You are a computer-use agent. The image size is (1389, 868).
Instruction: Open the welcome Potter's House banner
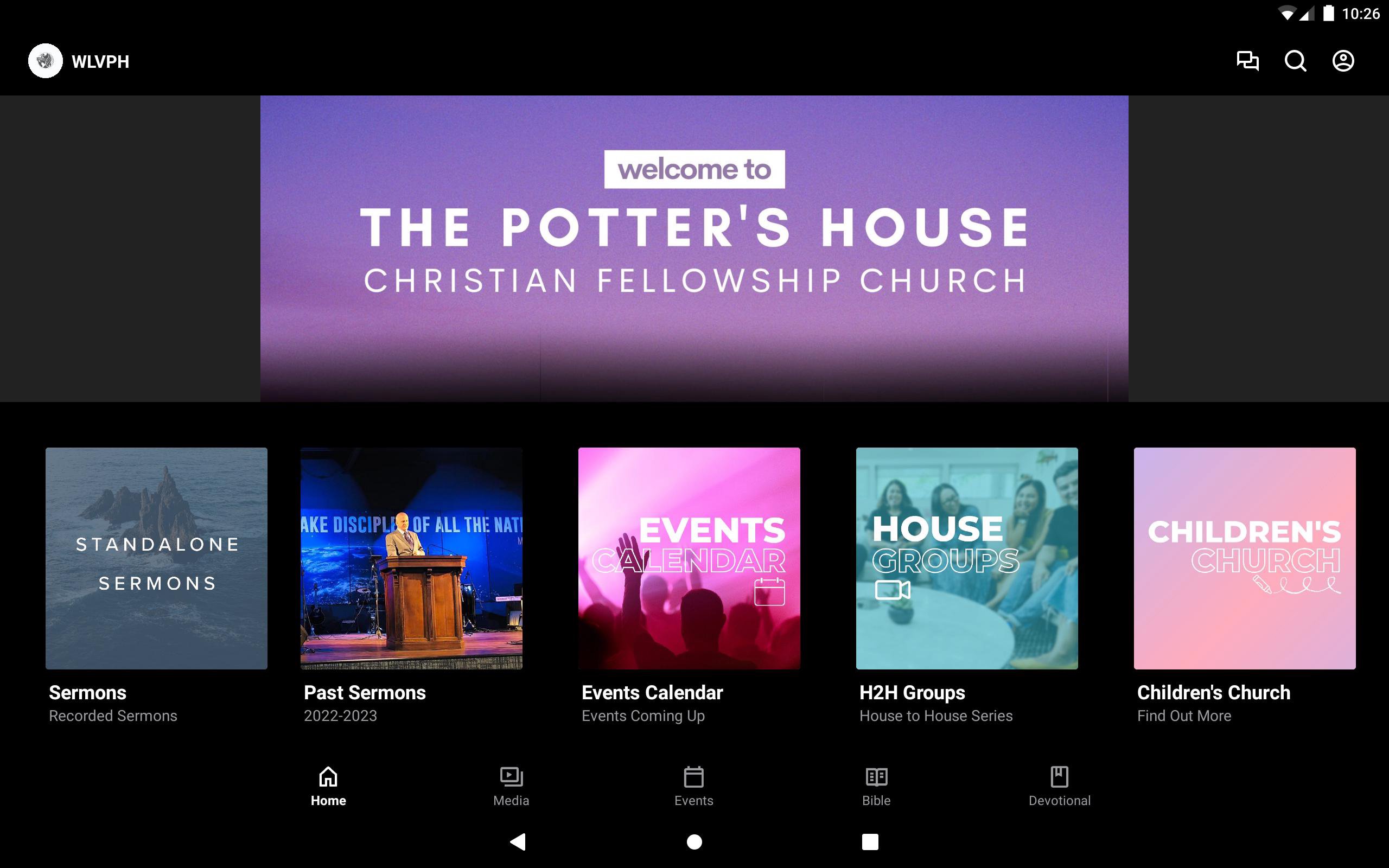click(694, 248)
